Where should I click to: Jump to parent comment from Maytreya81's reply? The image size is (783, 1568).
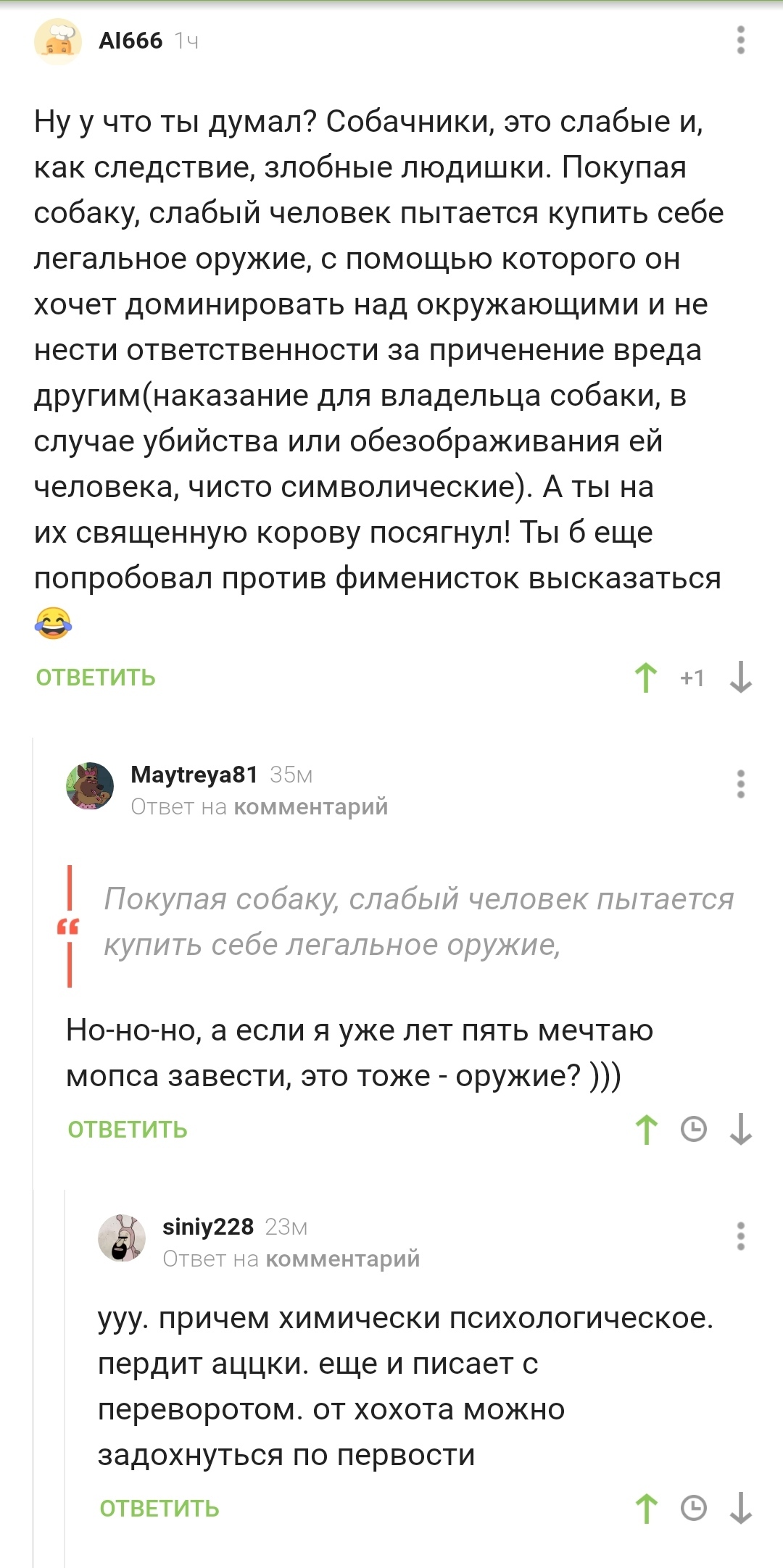pos(310,806)
